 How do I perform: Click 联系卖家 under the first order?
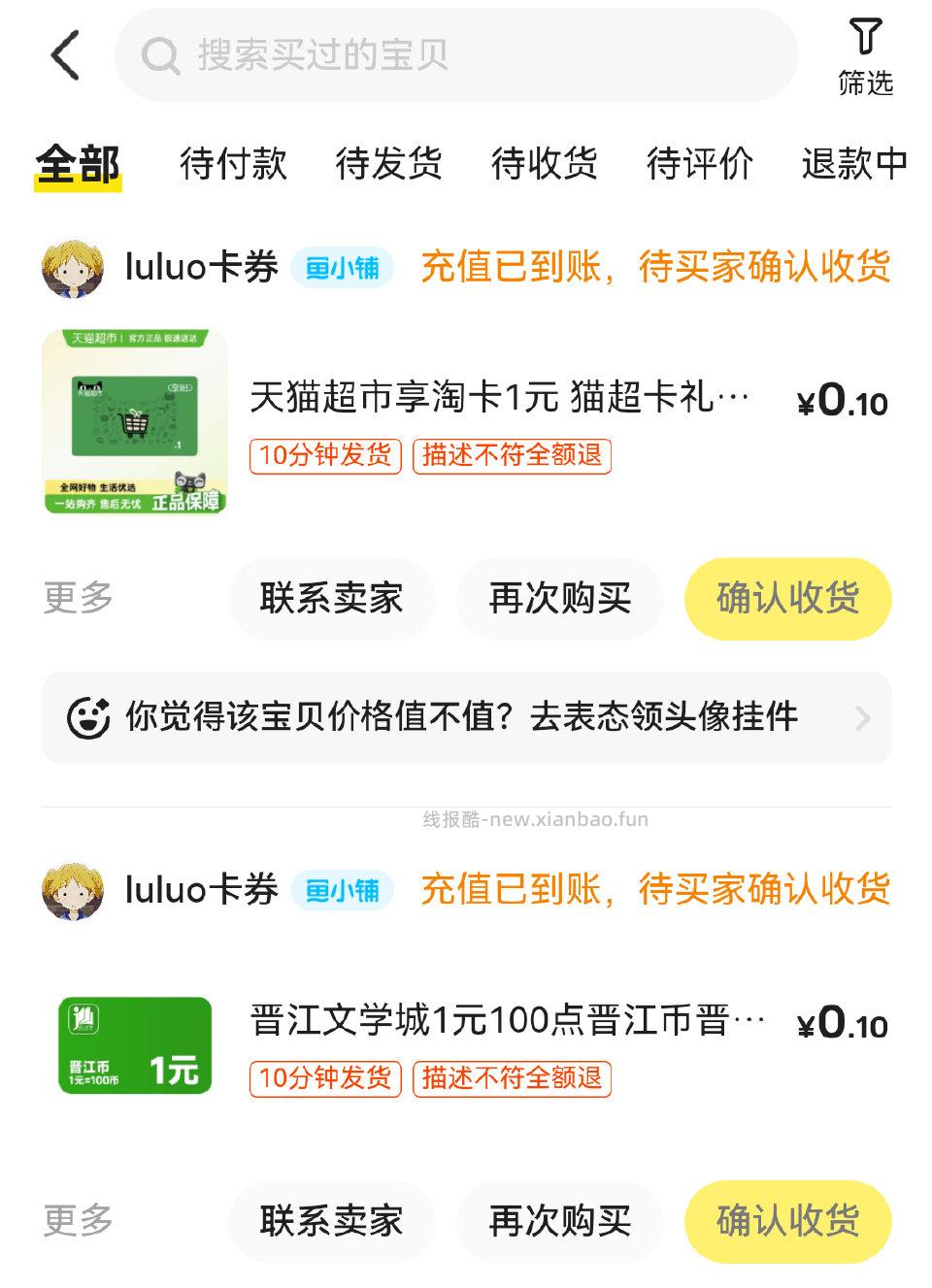[x=331, y=599]
